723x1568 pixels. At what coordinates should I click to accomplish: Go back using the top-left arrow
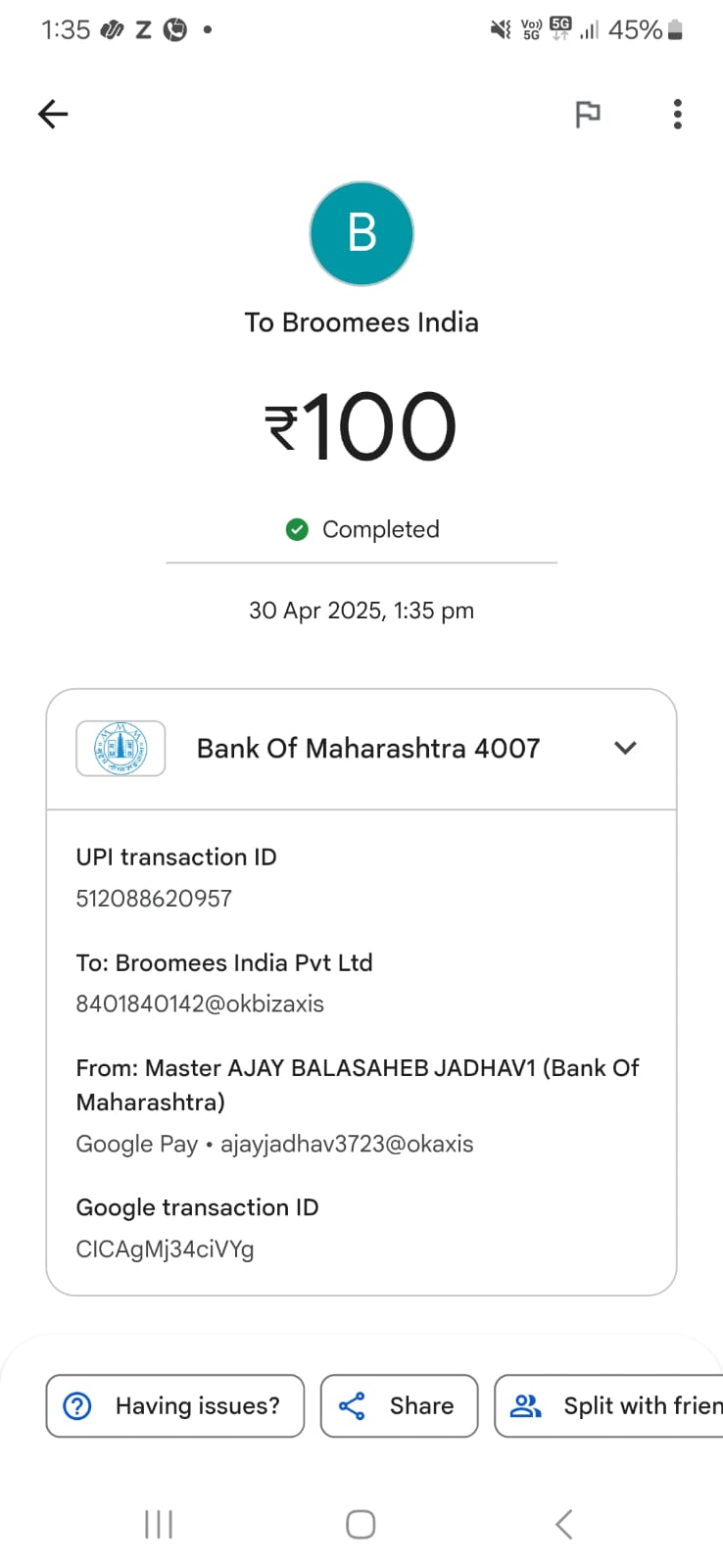[53, 115]
